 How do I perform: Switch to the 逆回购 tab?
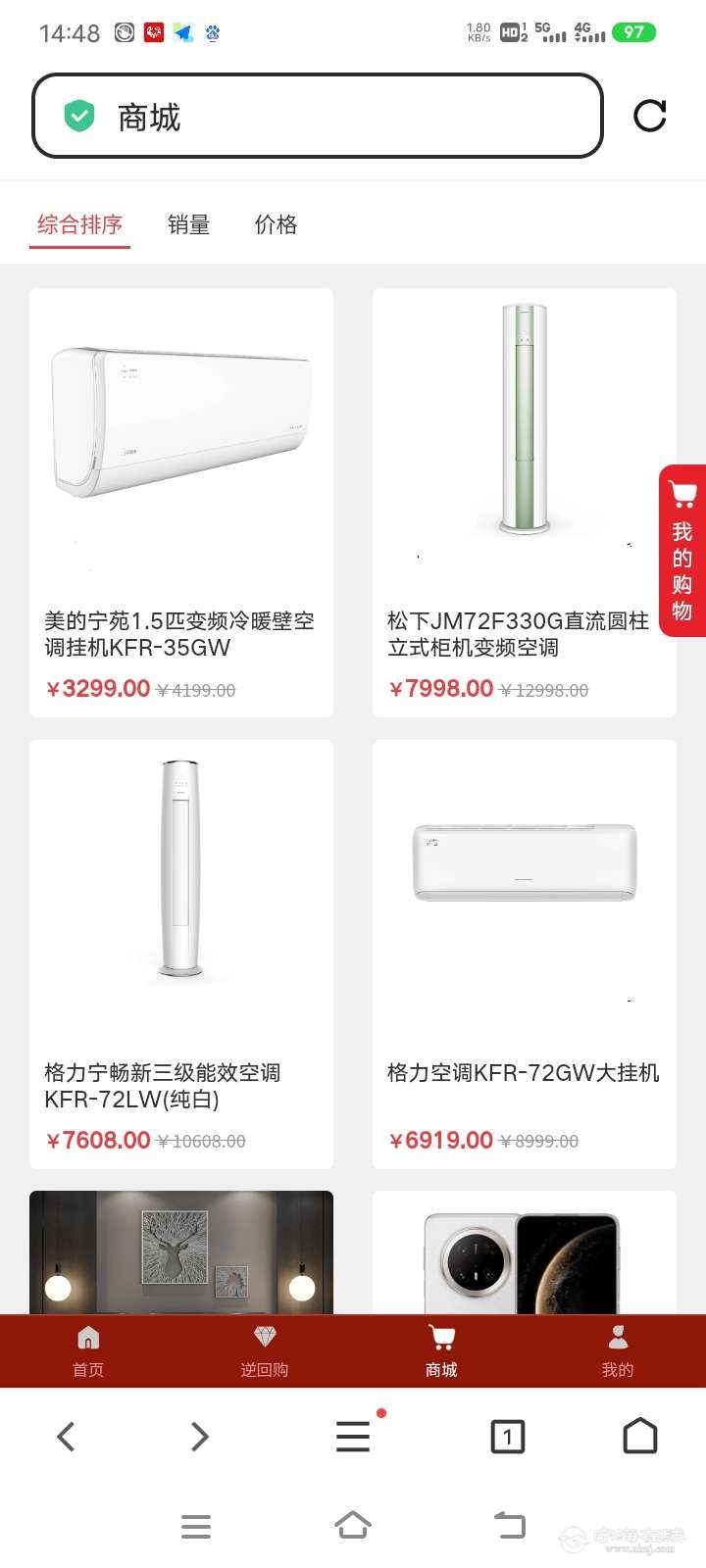point(265,1351)
